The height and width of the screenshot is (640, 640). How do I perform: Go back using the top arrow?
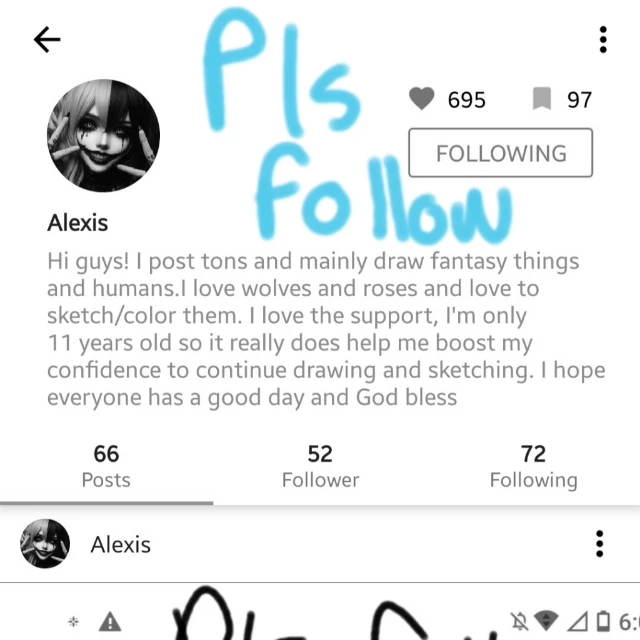point(47,40)
